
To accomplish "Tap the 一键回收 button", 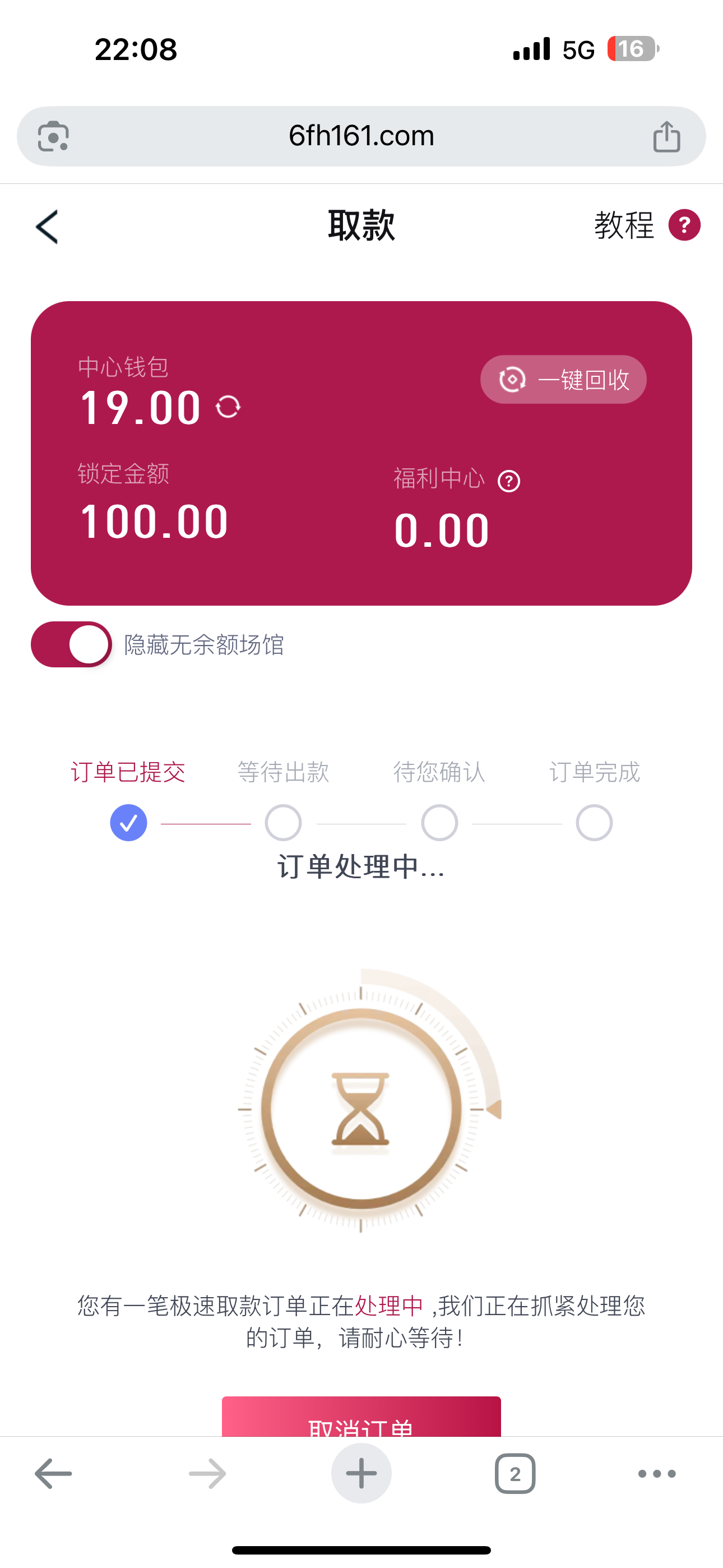I will [x=563, y=379].
